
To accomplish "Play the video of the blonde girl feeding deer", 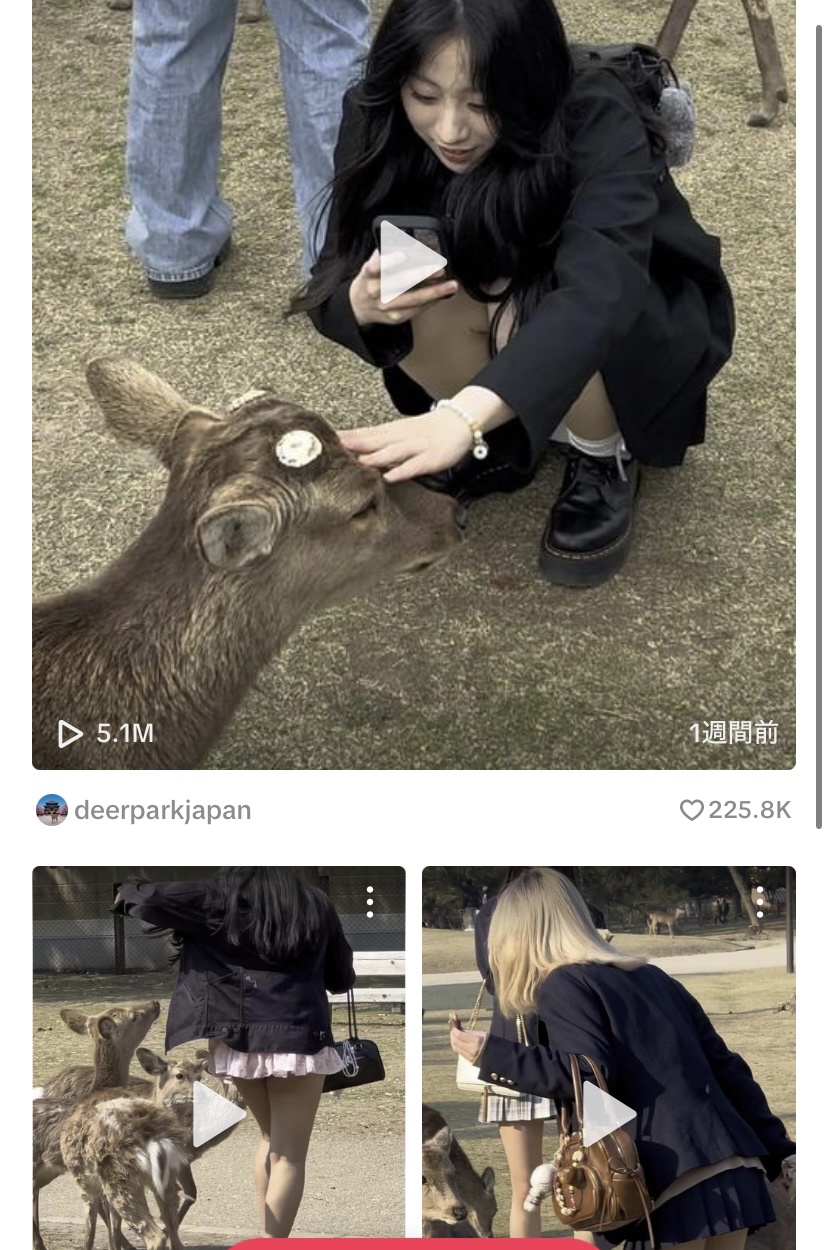I will (608, 1113).
